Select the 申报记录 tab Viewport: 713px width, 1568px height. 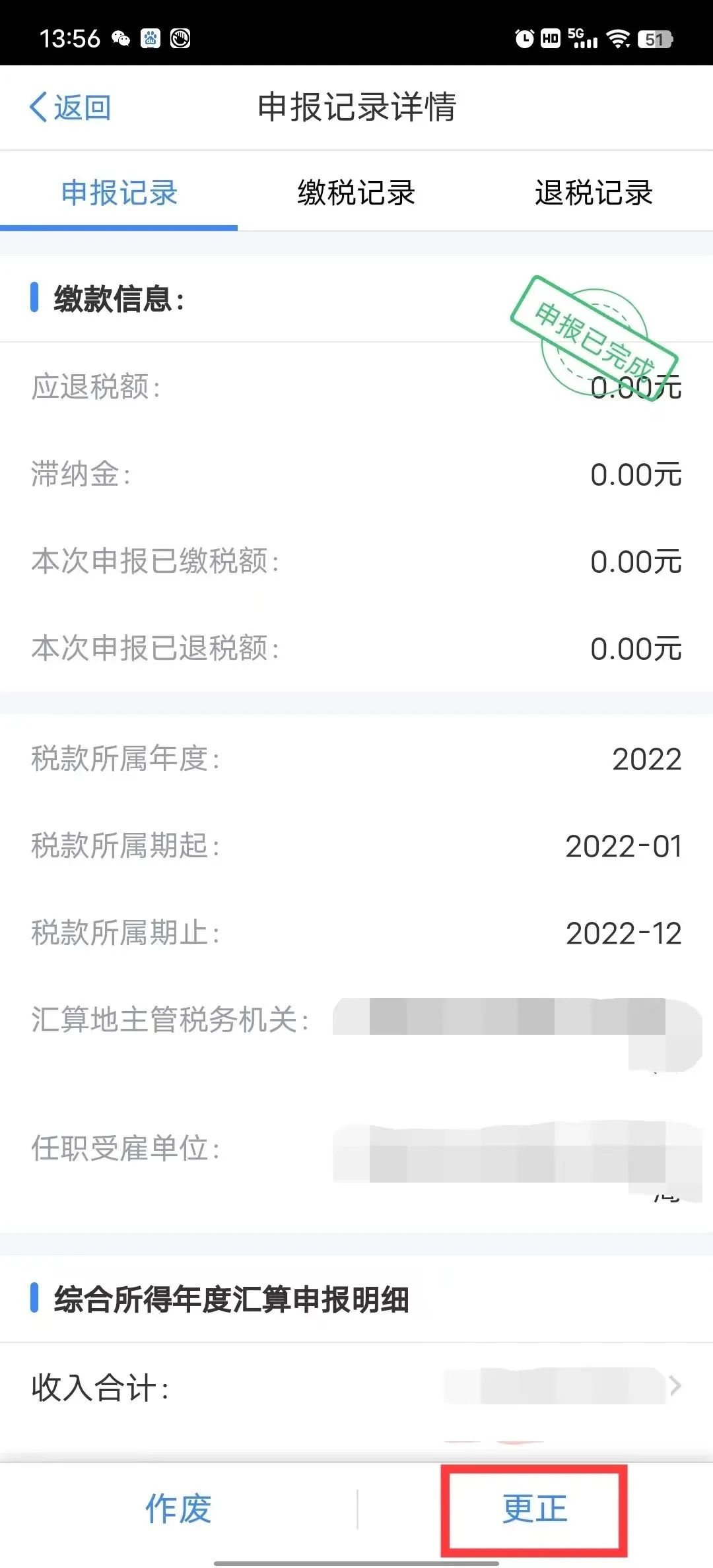119,193
